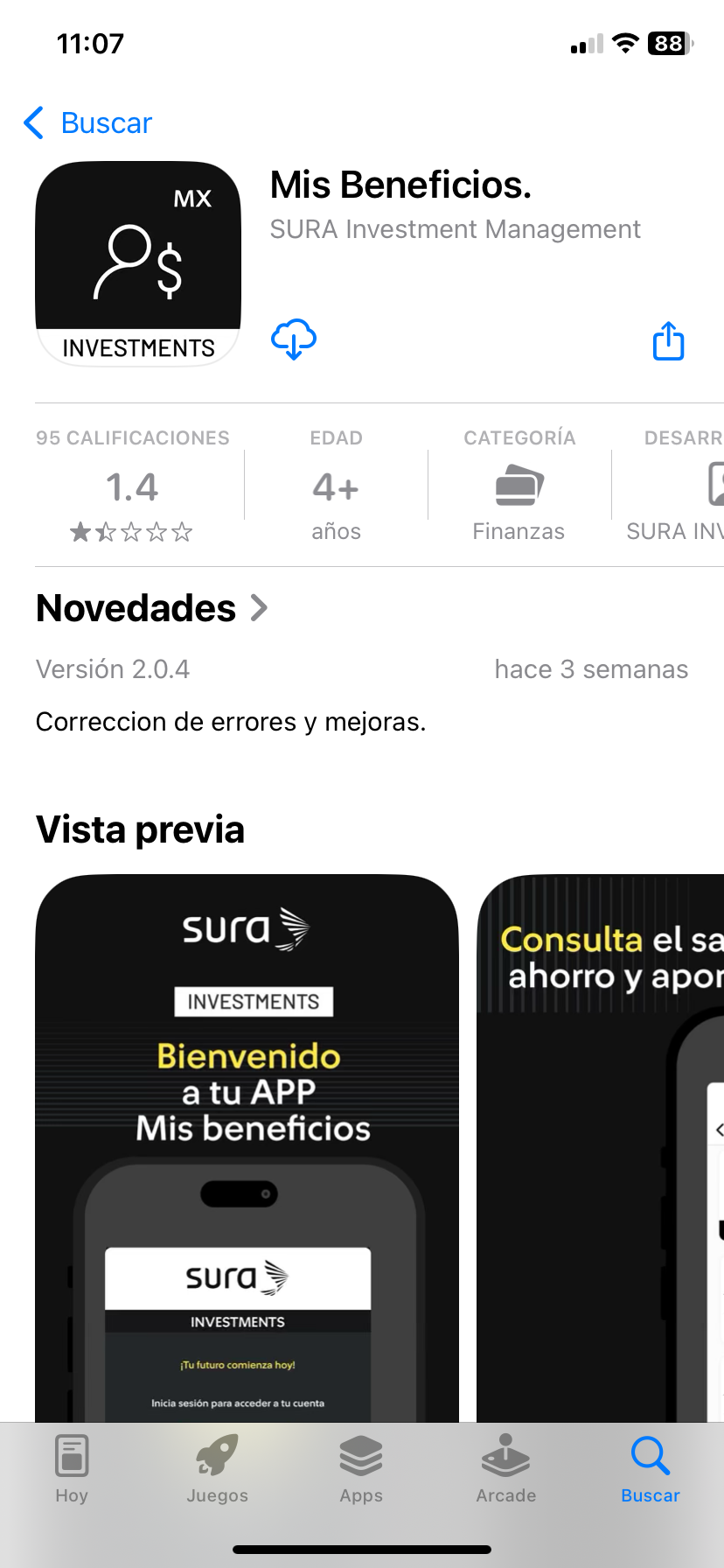Viewport: 724px width, 1568px height.
Task: Open the 95 calificaciones ratings section
Action: tap(132, 486)
